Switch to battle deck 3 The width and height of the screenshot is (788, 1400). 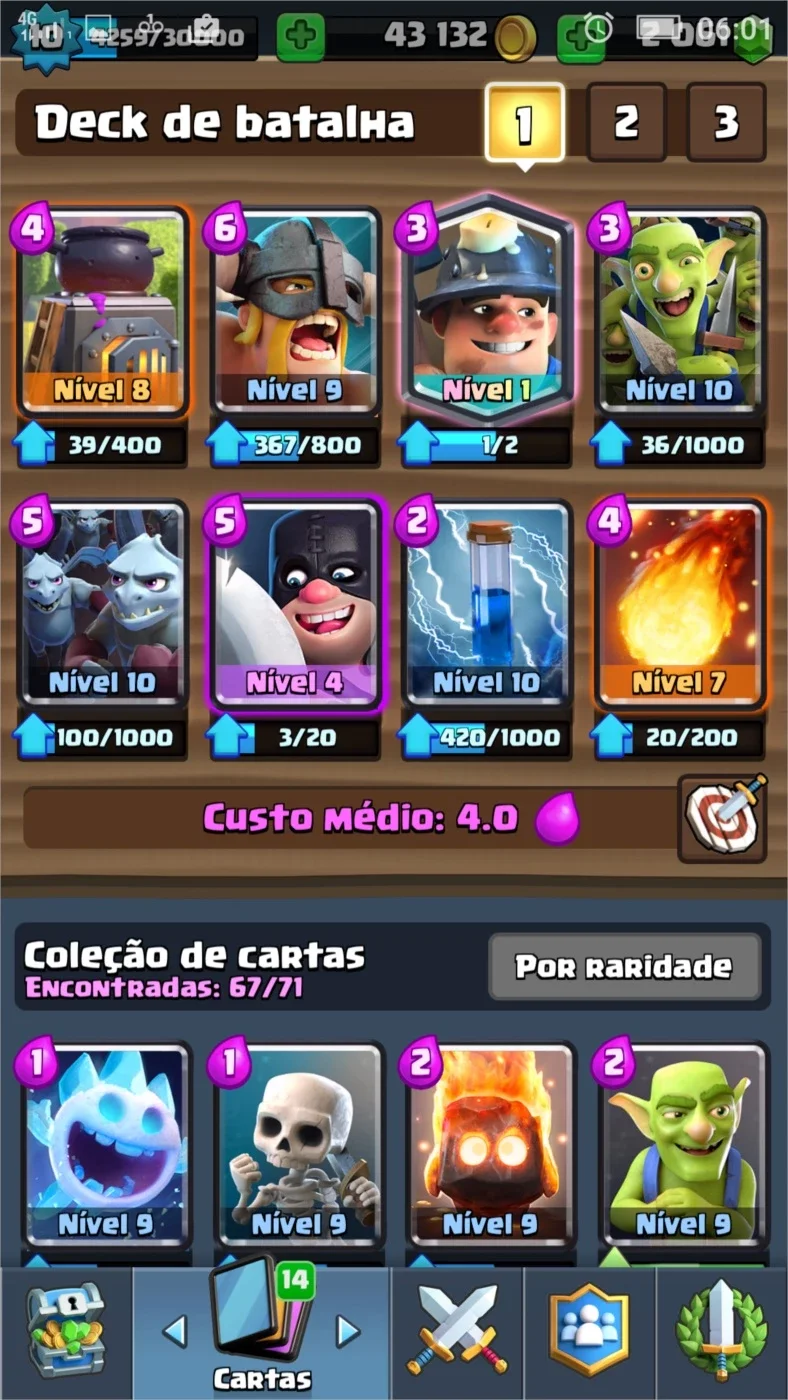click(x=726, y=122)
